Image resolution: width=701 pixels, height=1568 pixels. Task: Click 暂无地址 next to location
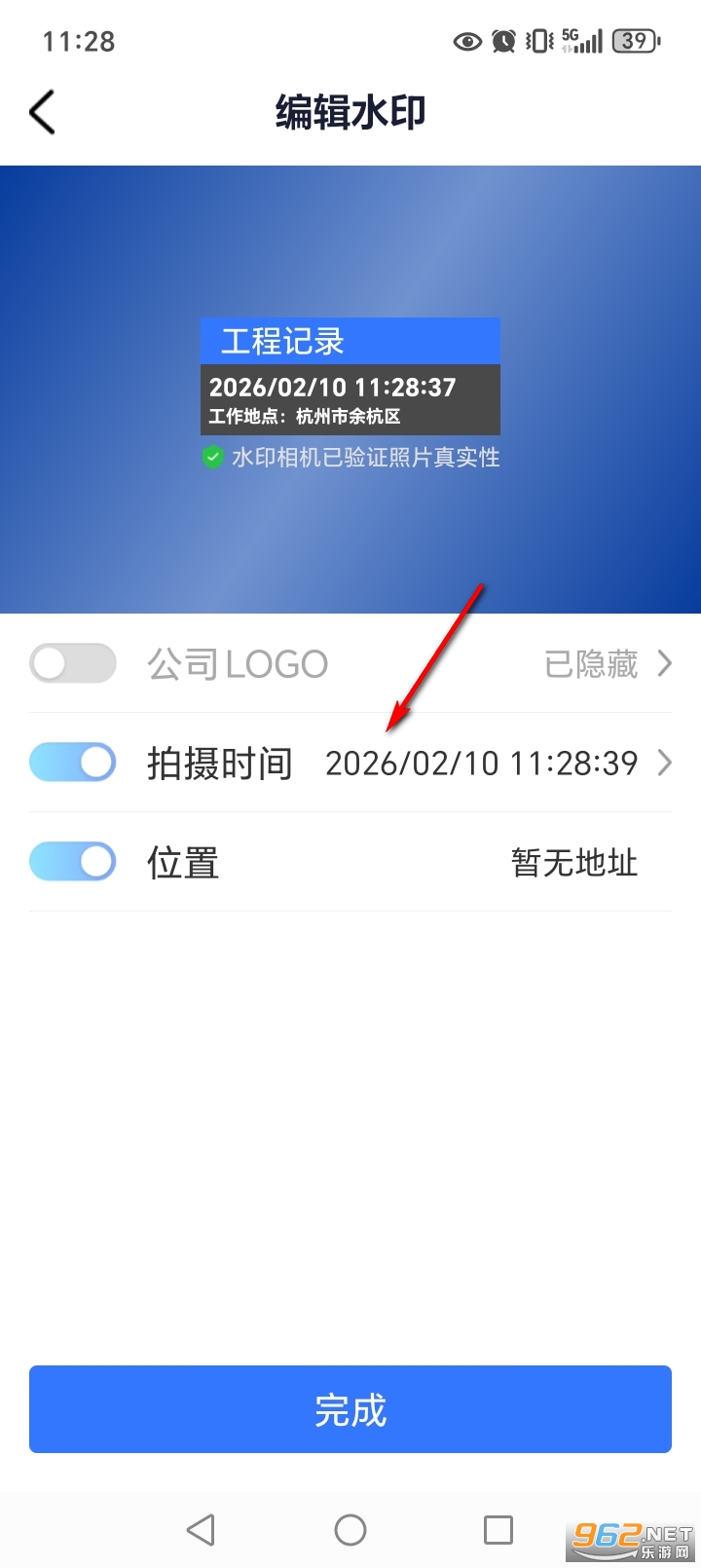pos(572,862)
